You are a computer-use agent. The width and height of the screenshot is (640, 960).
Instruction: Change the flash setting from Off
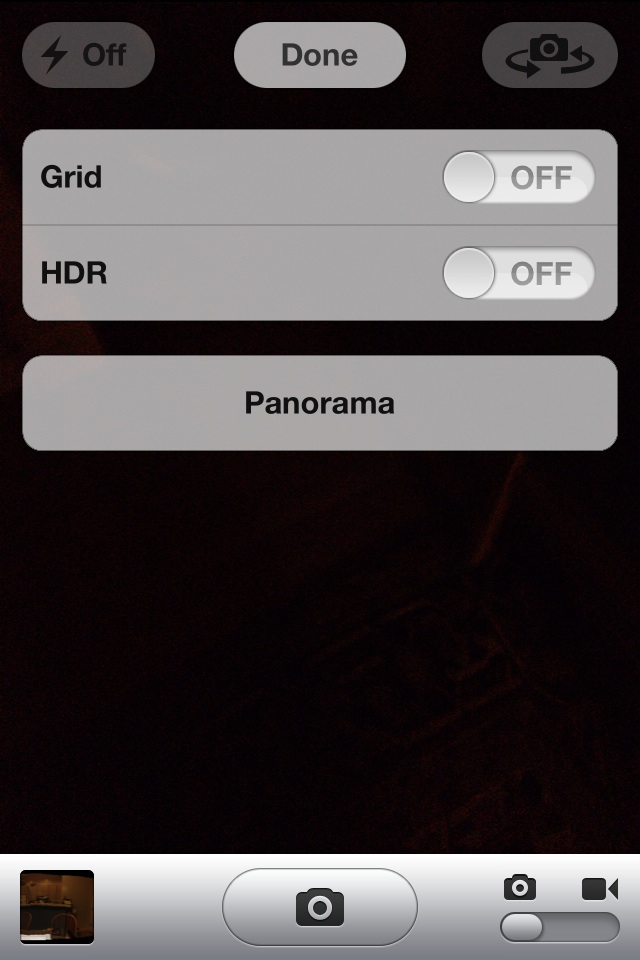[88, 54]
